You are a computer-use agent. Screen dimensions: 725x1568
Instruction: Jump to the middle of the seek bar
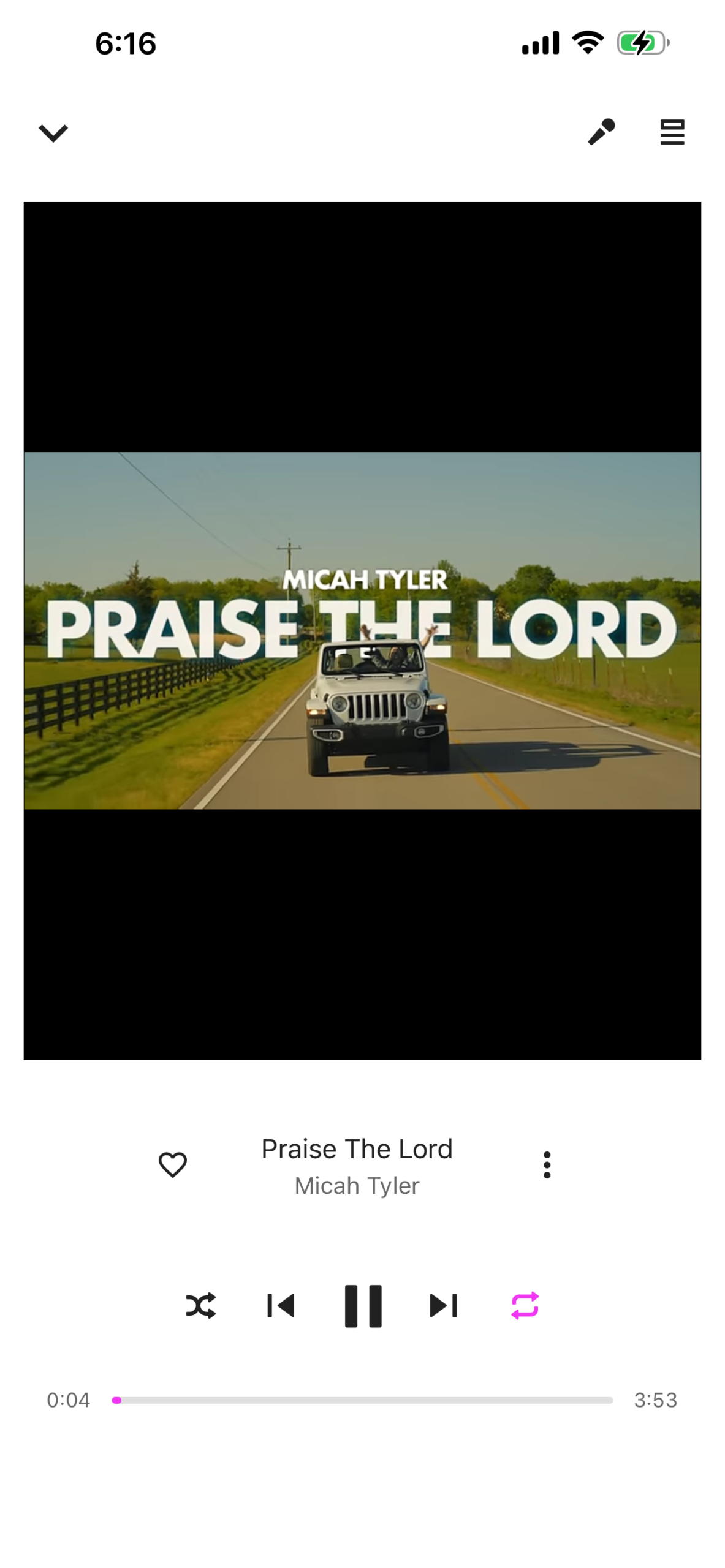pos(362,1400)
